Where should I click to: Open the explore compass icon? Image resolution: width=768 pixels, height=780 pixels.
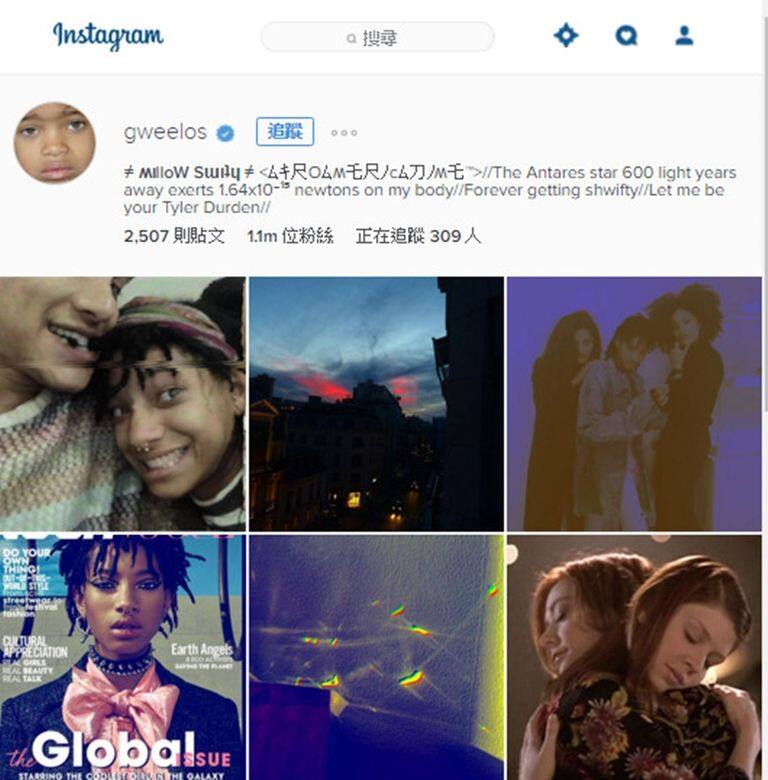[x=566, y=36]
